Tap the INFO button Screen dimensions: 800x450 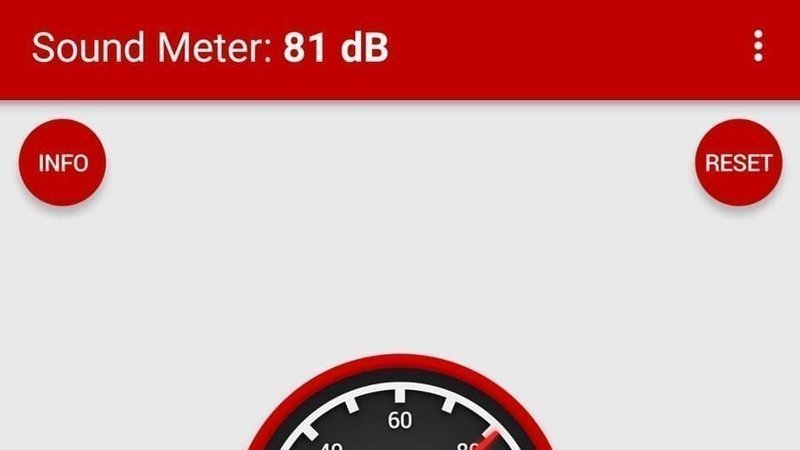(62, 163)
